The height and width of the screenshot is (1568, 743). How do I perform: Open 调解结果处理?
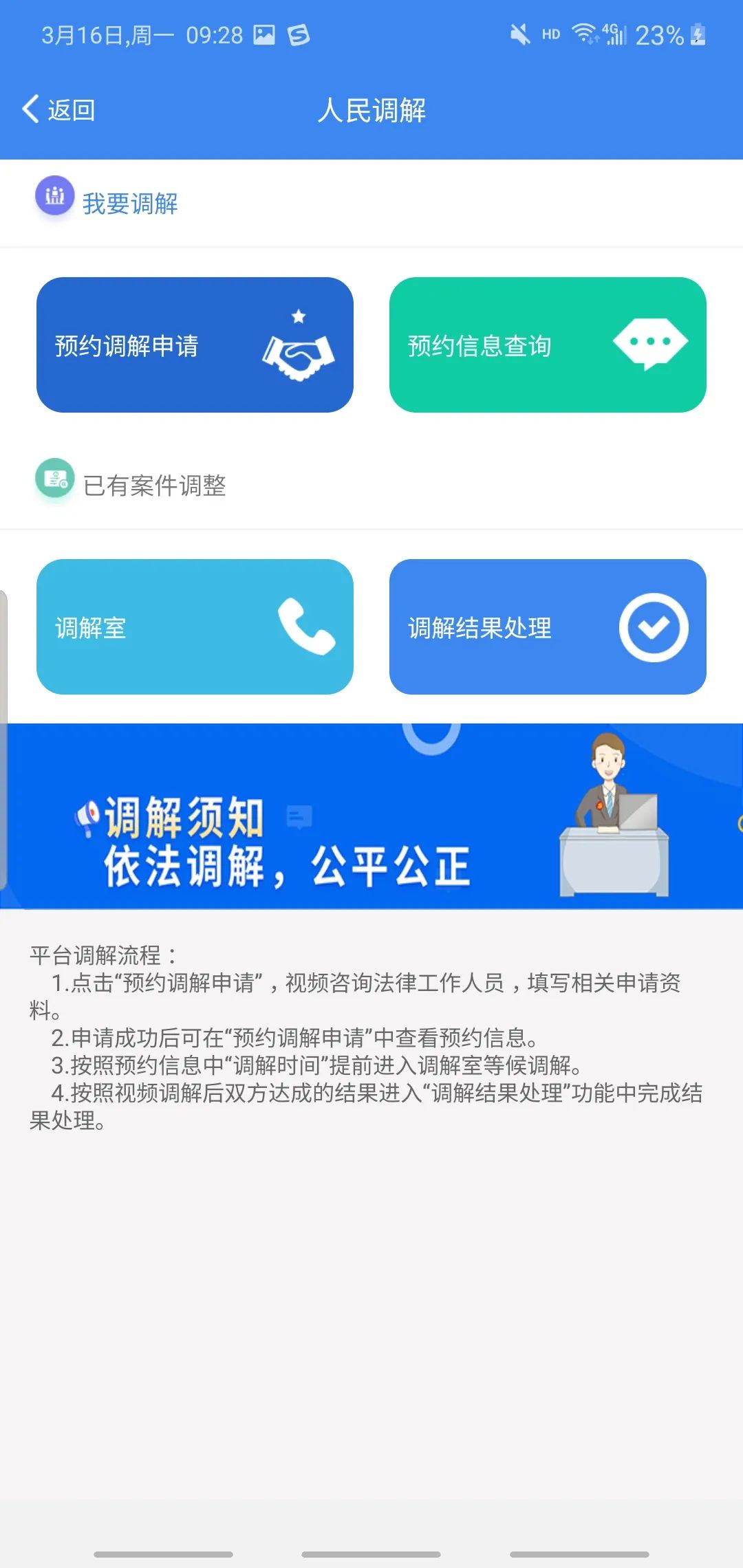[548, 627]
